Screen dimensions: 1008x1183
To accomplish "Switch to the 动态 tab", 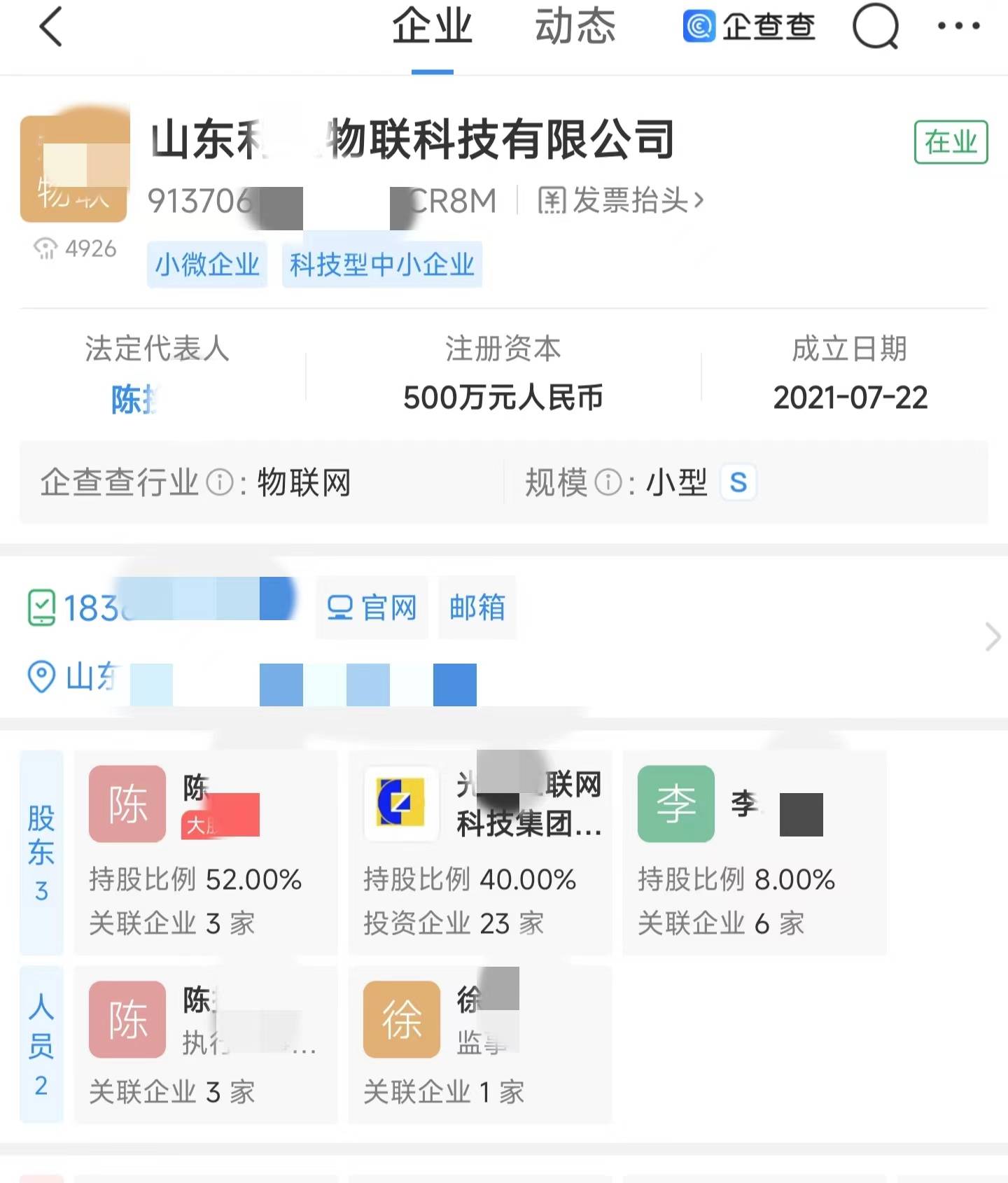I will [x=575, y=27].
